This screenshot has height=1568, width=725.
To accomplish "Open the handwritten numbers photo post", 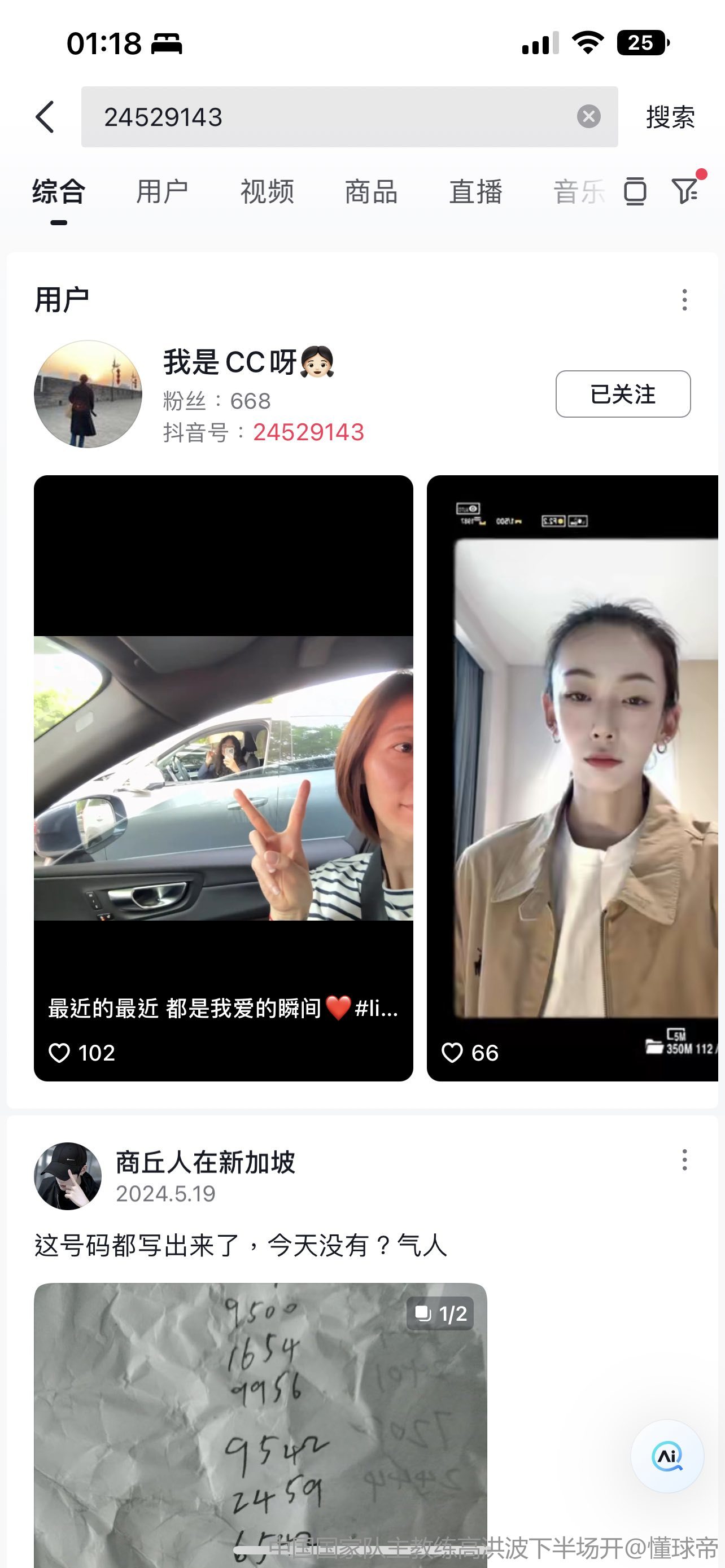I will (260, 1424).
